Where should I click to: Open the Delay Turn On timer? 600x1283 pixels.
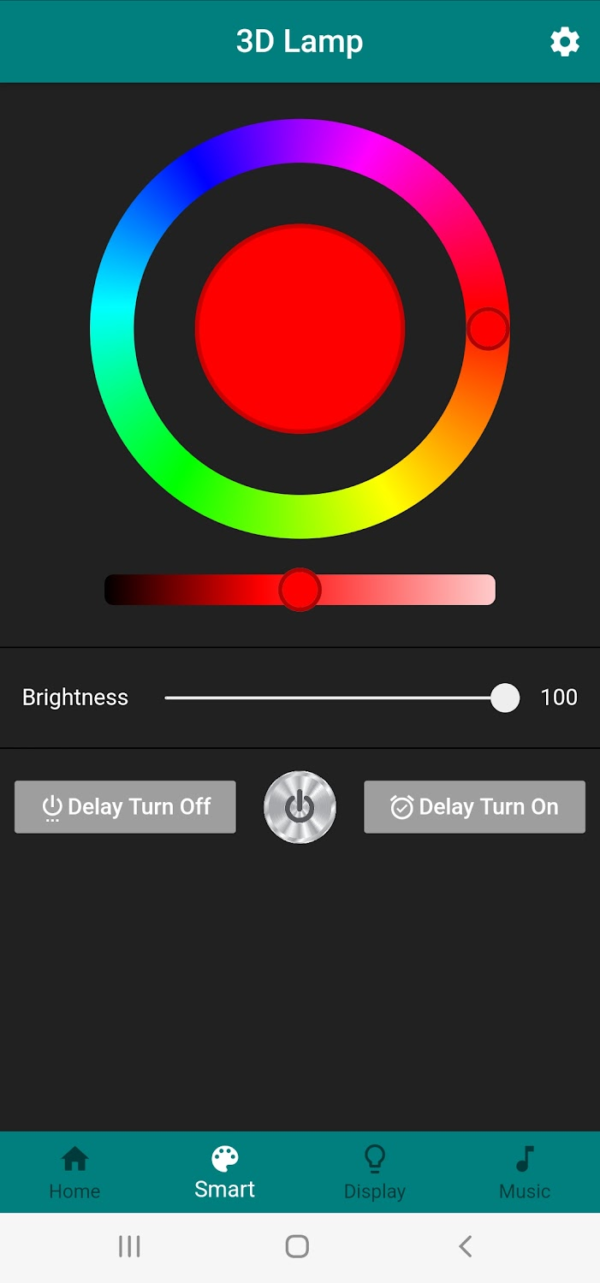click(x=474, y=807)
